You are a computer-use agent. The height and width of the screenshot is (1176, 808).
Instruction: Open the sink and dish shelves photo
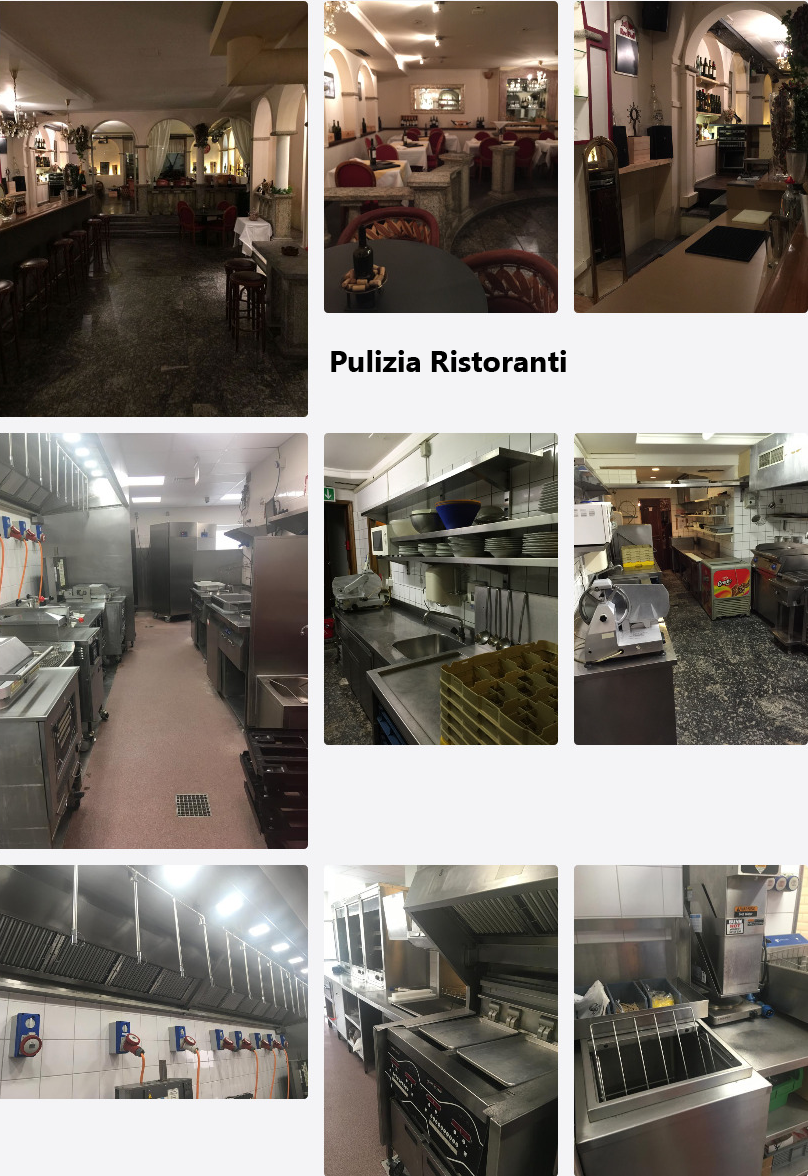(440, 588)
